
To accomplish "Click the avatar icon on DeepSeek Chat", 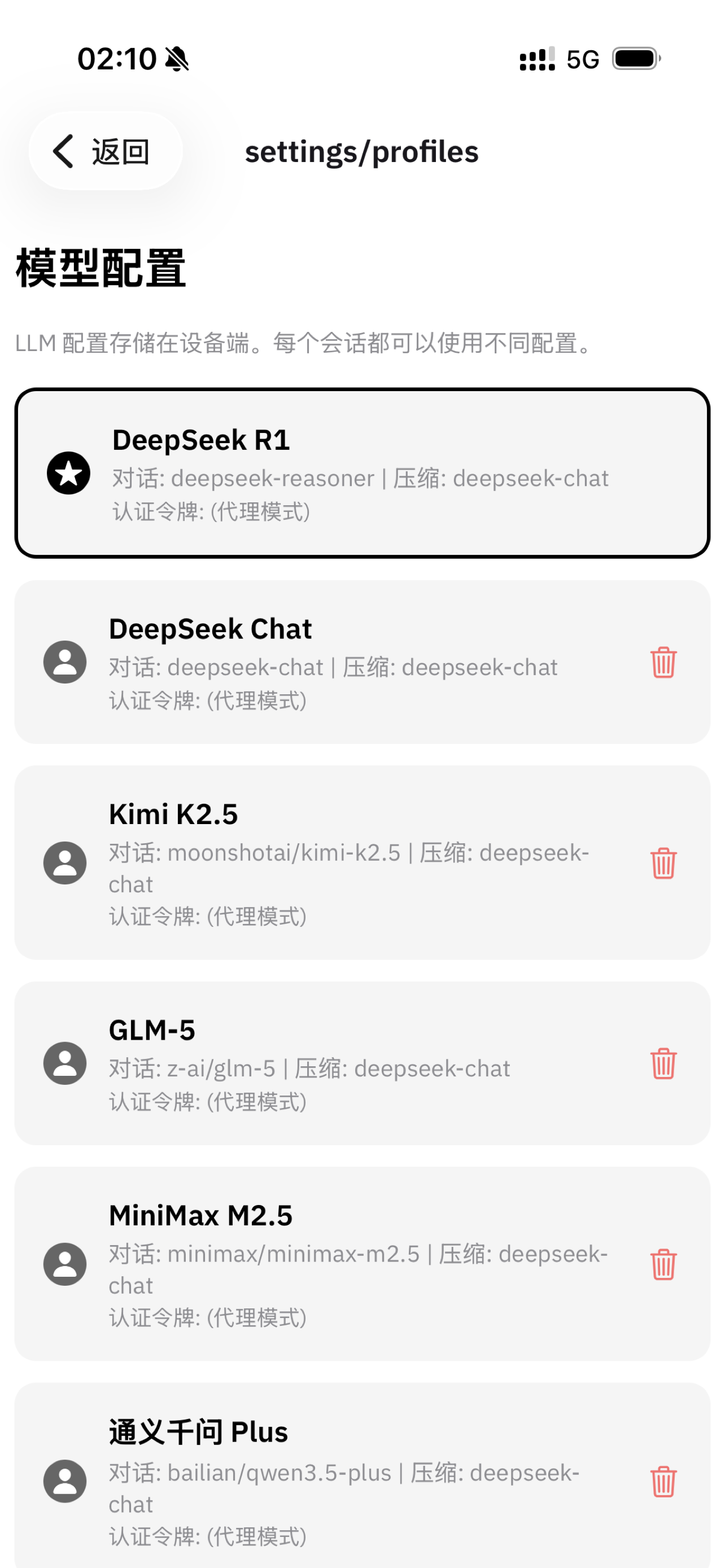I will click(65, 661).
